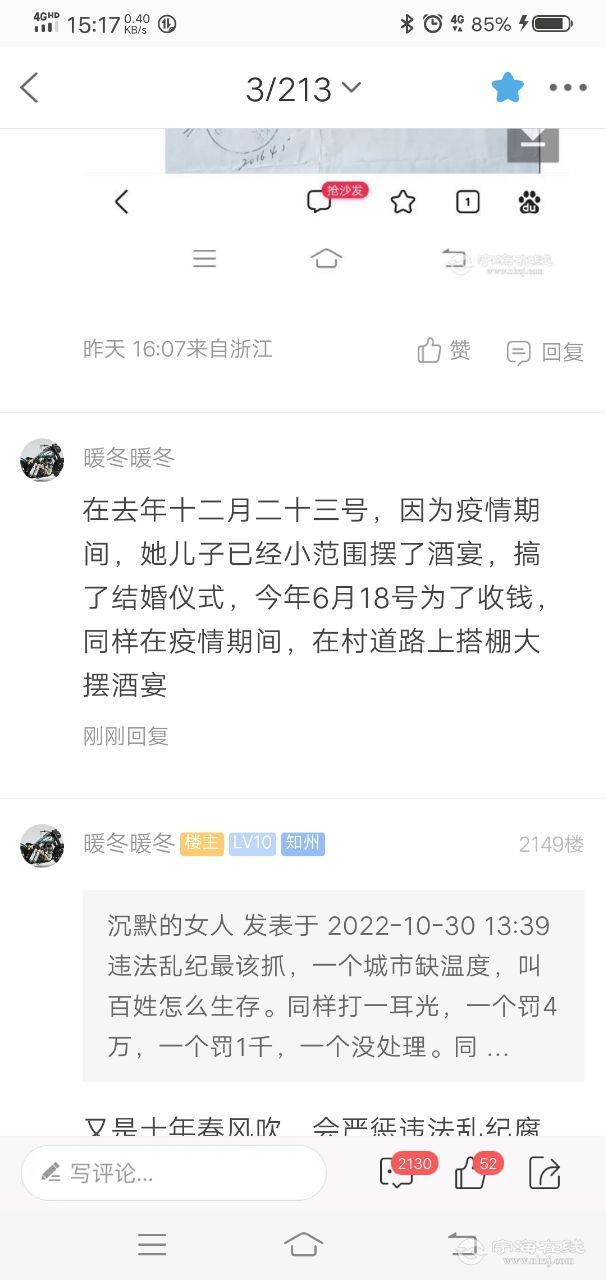This screenshot has height=1280, width=606.
Task: Open the three-dot overflow menu
Action: click(568, 88)
